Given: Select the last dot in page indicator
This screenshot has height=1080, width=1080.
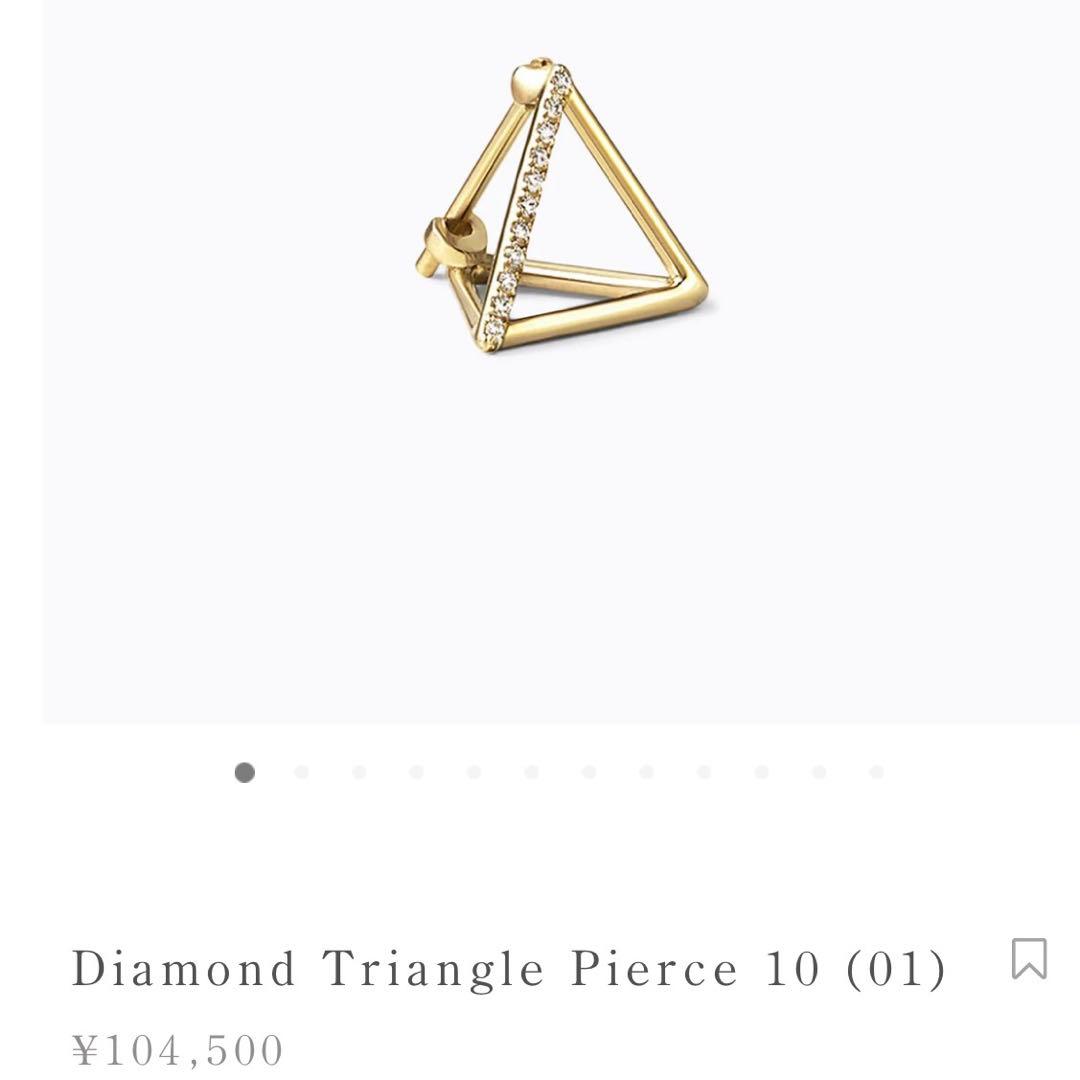Looking at the screenshot, I should tap(877, 772).
